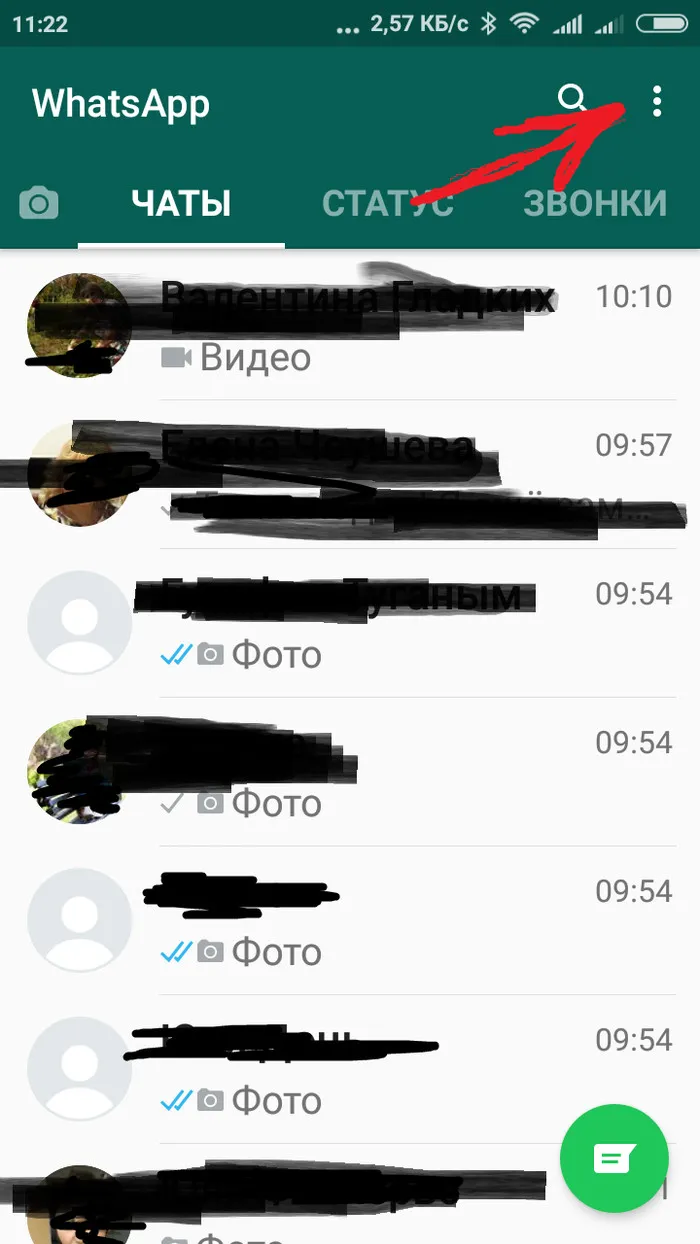Switch to the ЧАТЫ tab

[181, 204]
